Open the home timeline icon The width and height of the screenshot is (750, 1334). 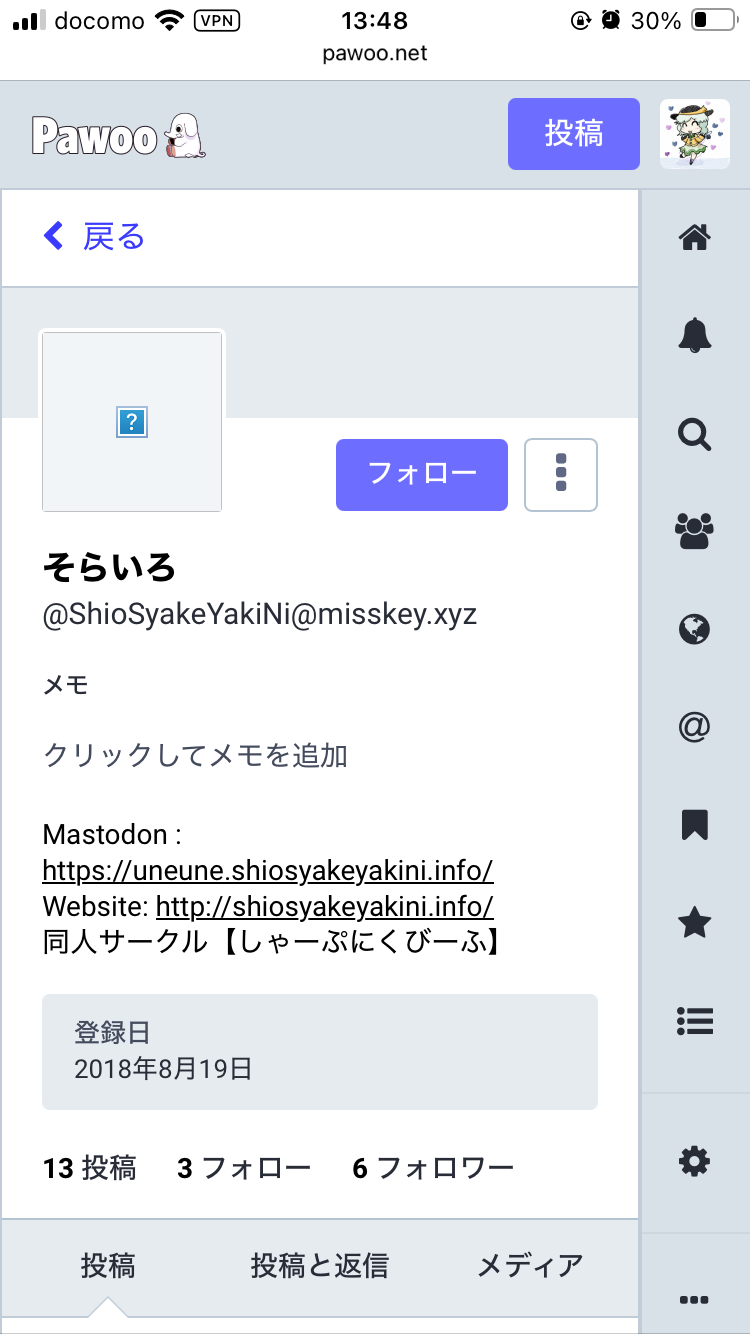(x=694, y=237)
